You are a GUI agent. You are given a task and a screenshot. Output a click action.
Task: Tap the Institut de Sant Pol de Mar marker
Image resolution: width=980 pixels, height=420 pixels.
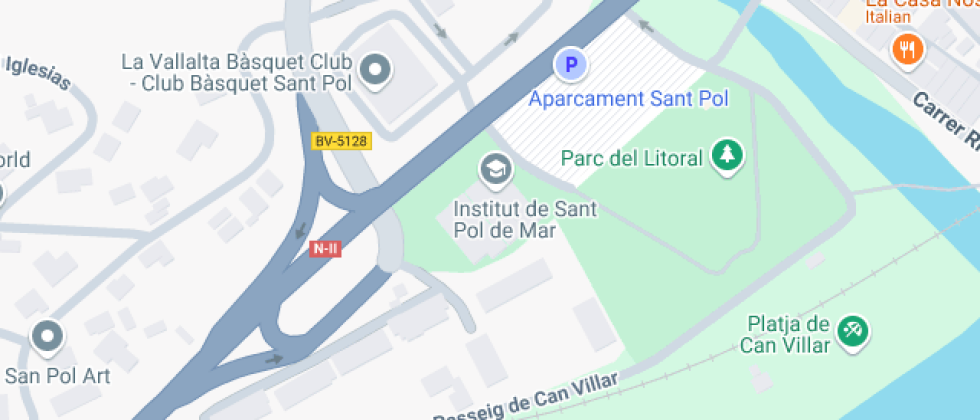point(494,171)
